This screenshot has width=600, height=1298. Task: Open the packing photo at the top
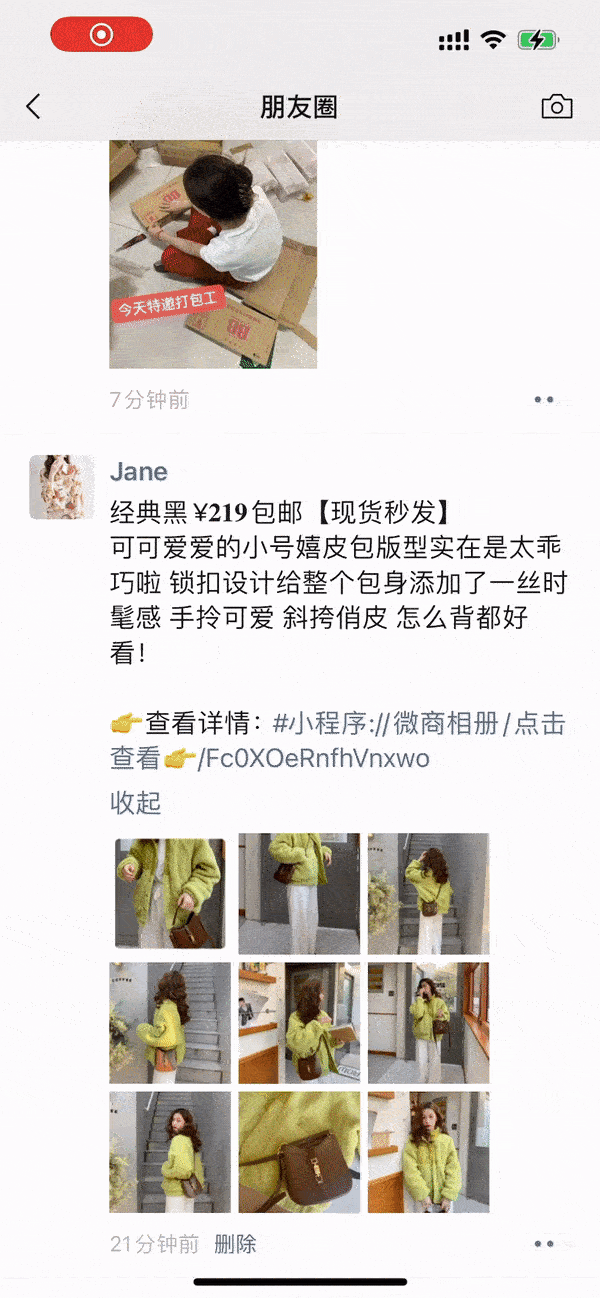213,254
